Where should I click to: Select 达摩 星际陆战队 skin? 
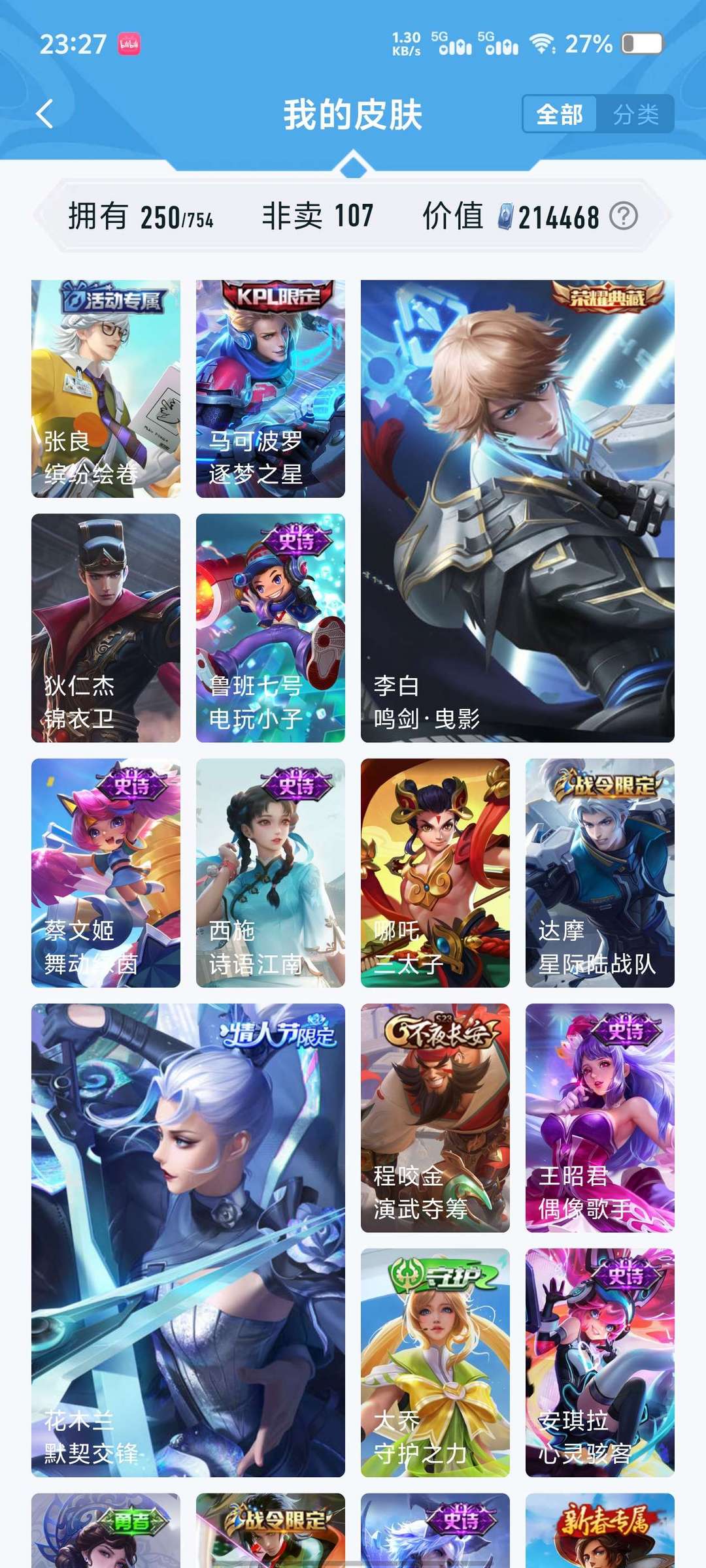coord(599,872)
